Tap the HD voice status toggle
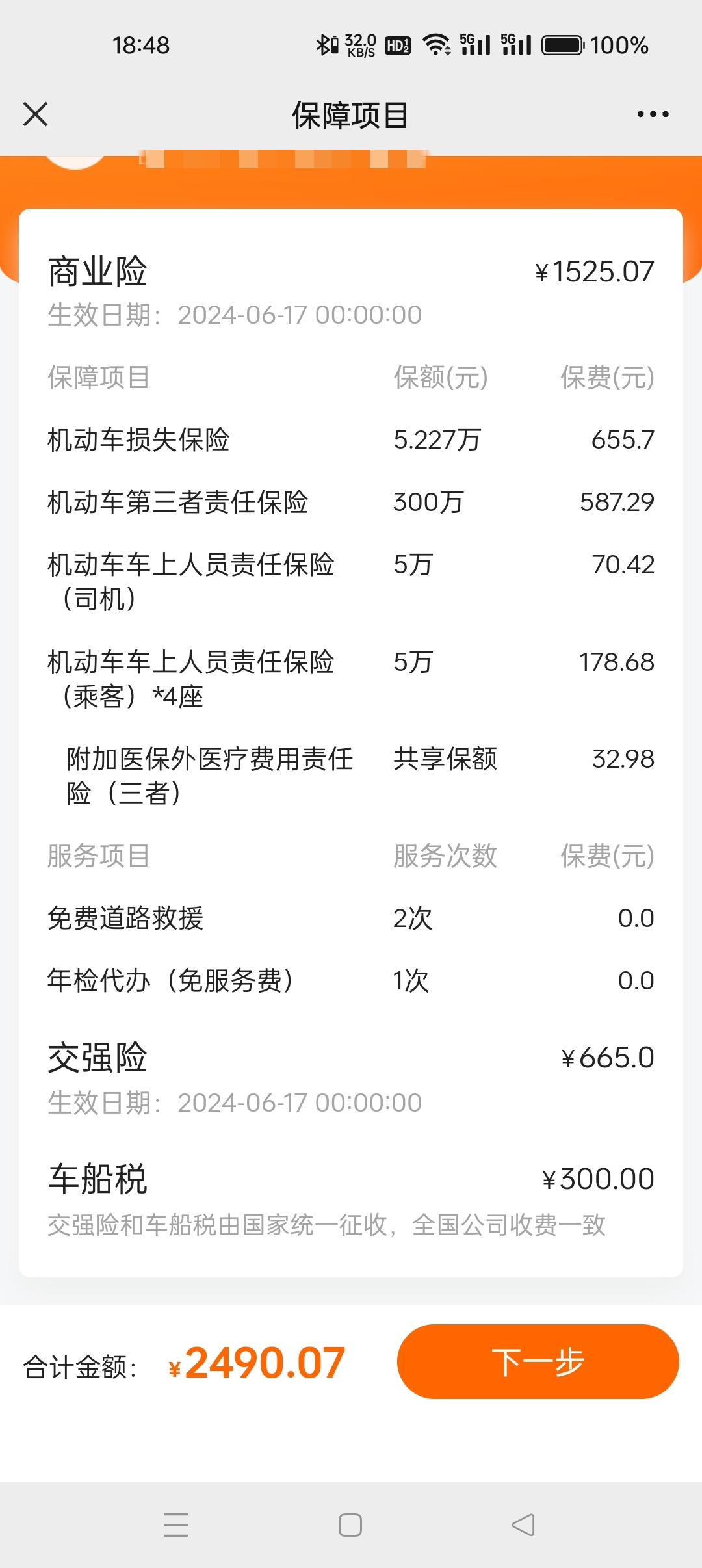The height and width of the screenshot is (1568, 702). tap(396, 44)
